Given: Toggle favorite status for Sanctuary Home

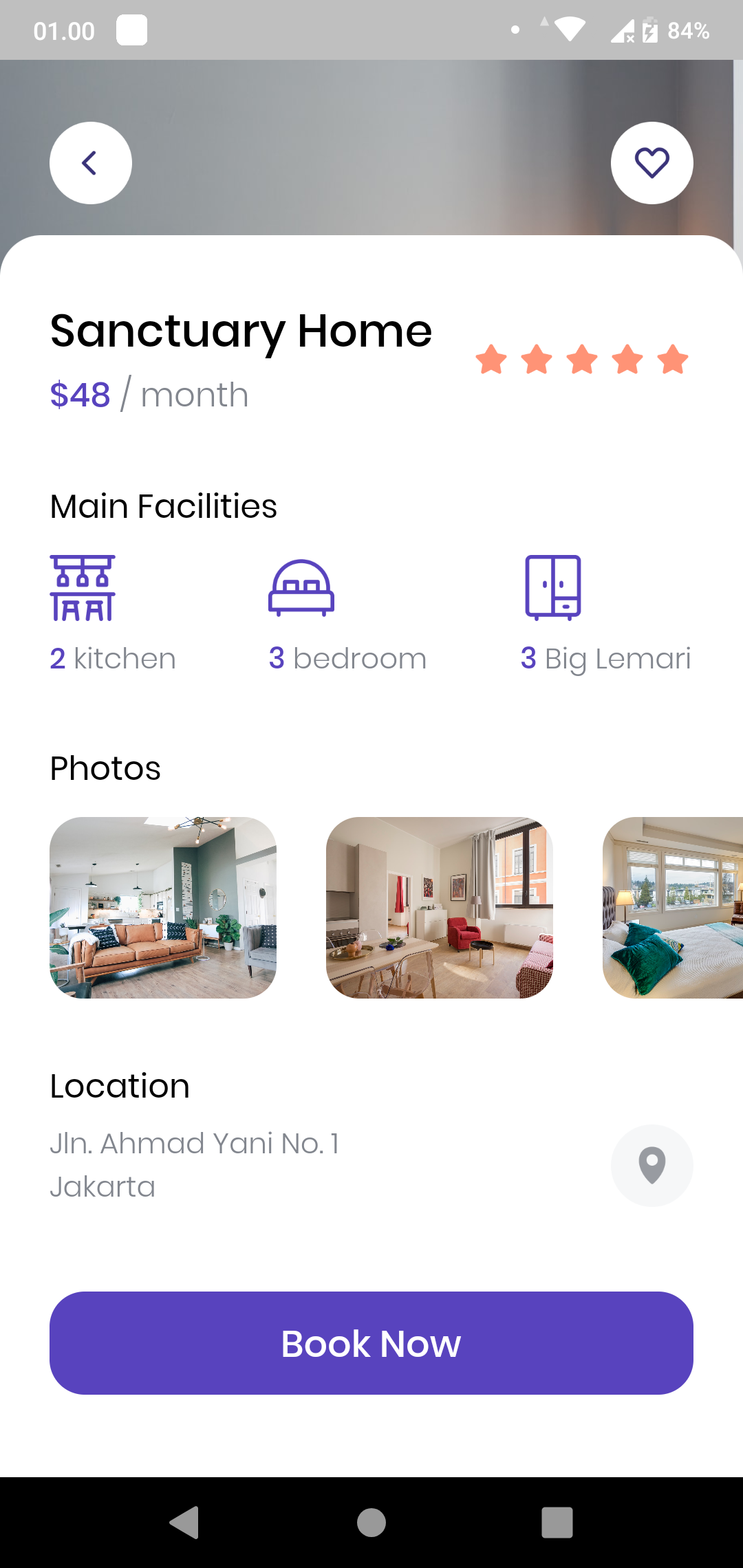Looking at the screenshot, I should pos(652,162).
